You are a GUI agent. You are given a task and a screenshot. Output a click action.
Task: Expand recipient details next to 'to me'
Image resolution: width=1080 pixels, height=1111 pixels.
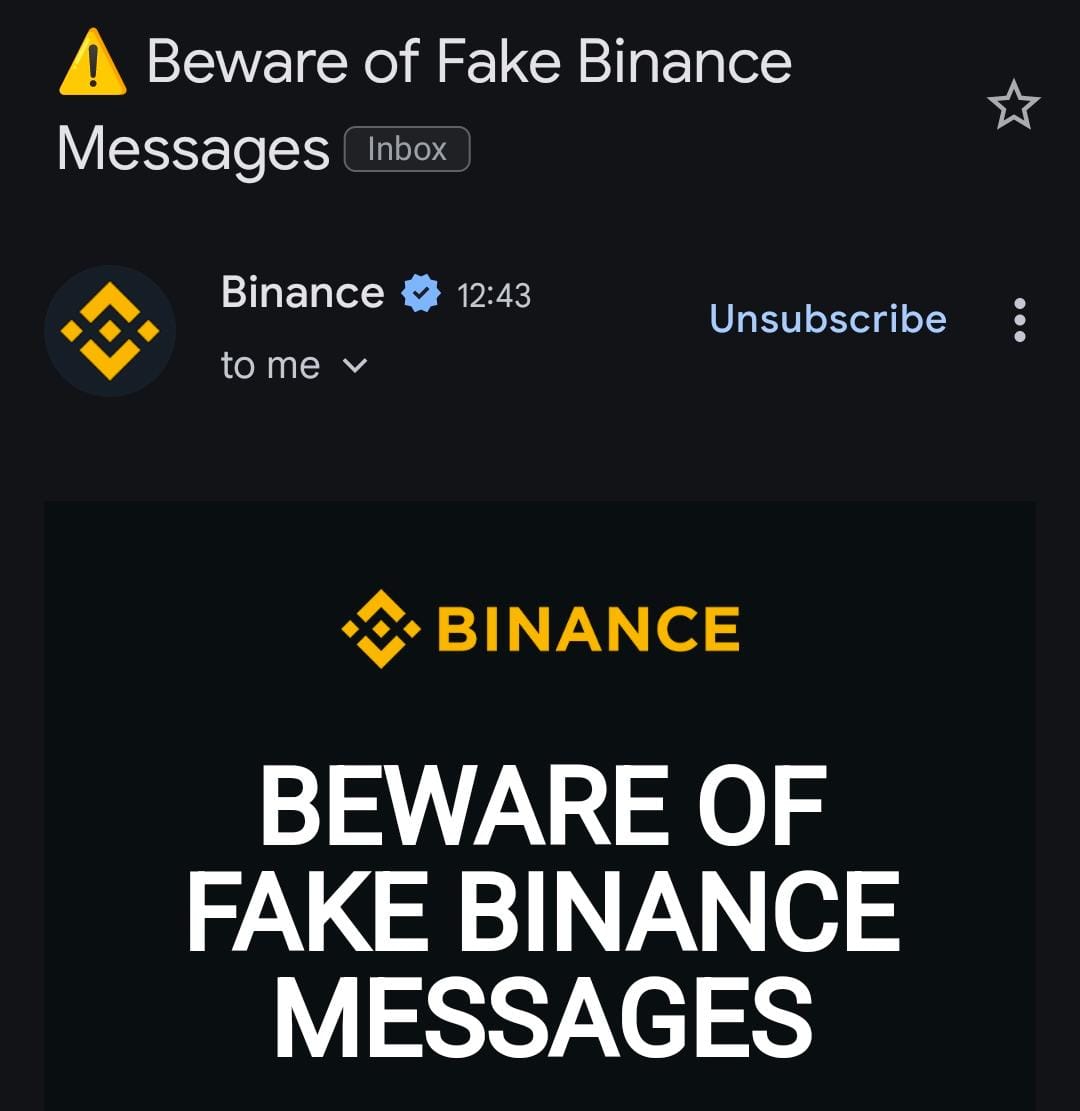click(x=355, y=366)
